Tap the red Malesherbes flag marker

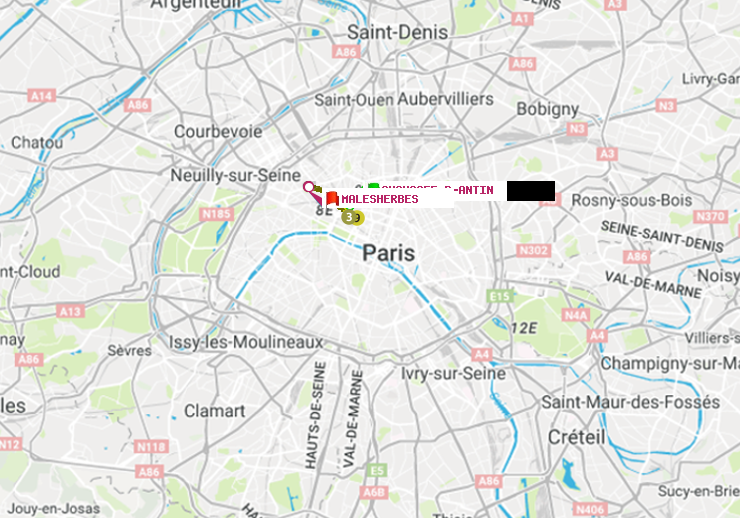point(332,198)
